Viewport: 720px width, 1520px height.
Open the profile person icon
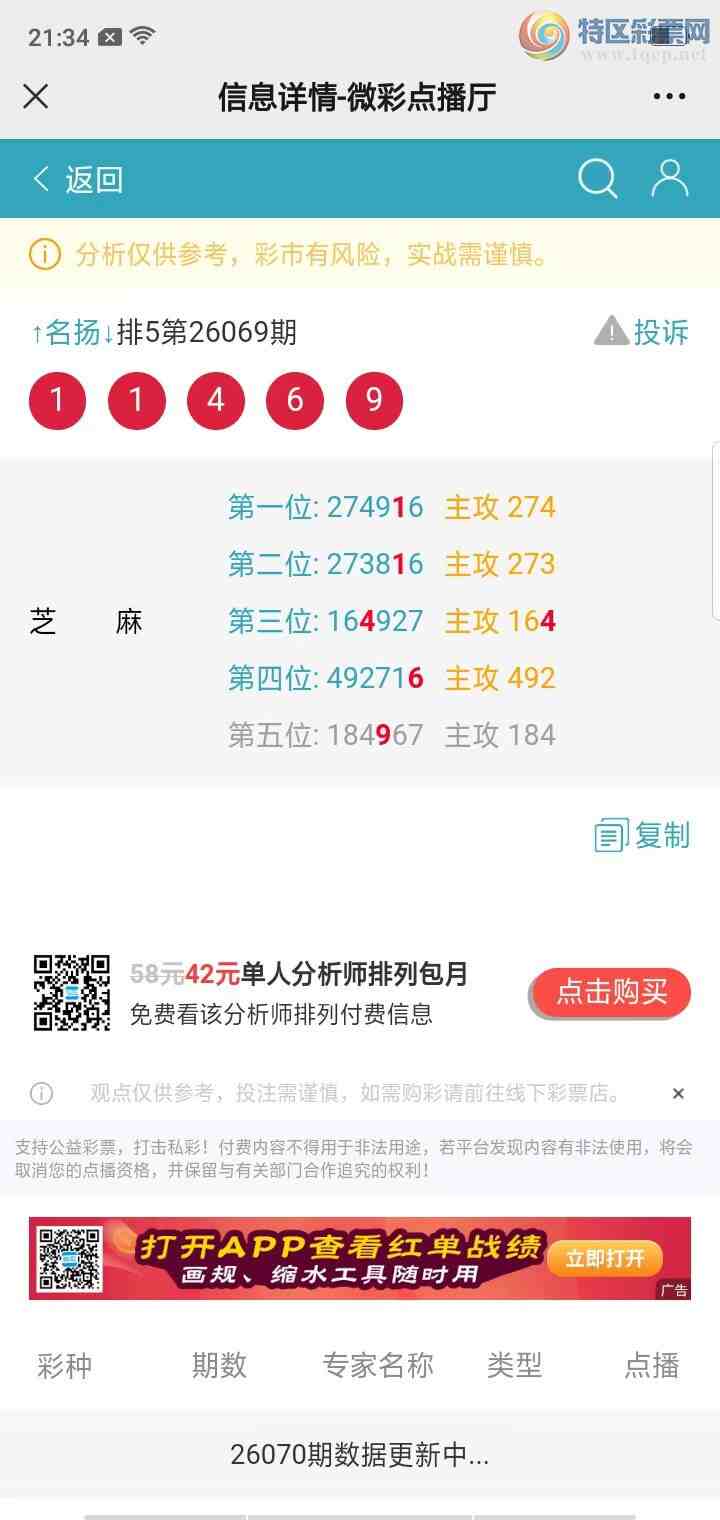669,178
